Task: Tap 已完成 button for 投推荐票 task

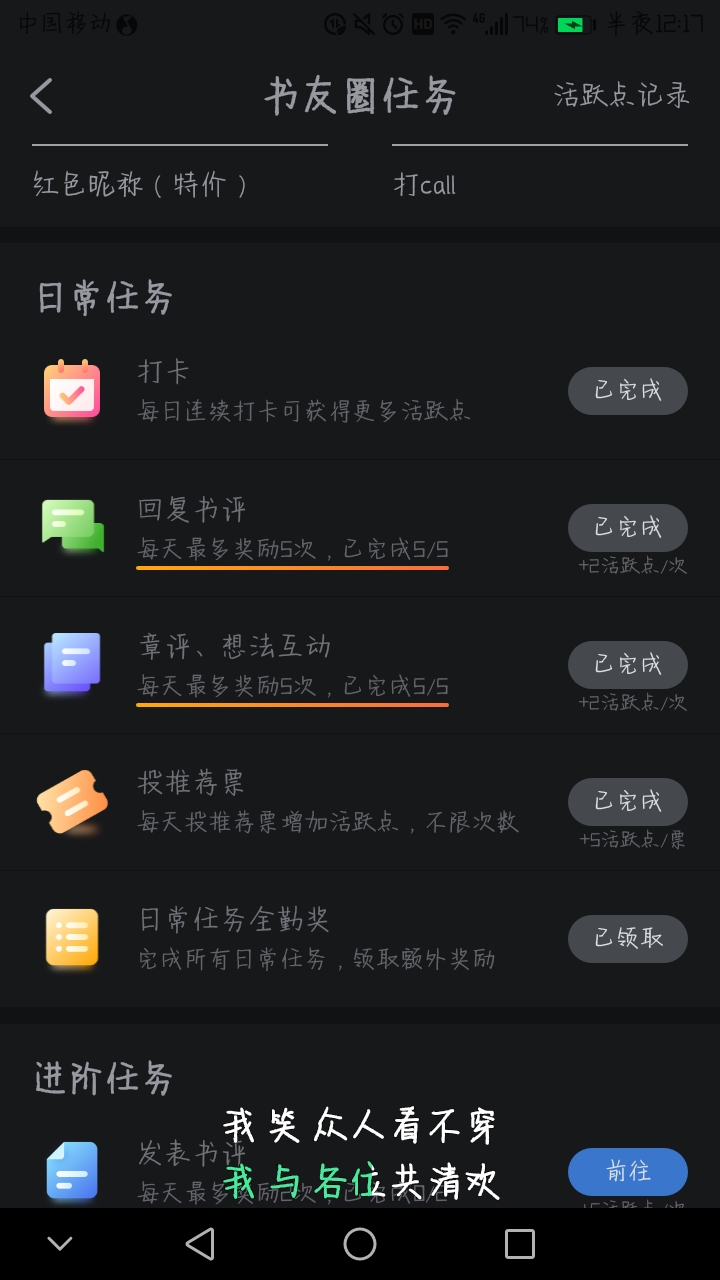Action: [x=628, y=801]
